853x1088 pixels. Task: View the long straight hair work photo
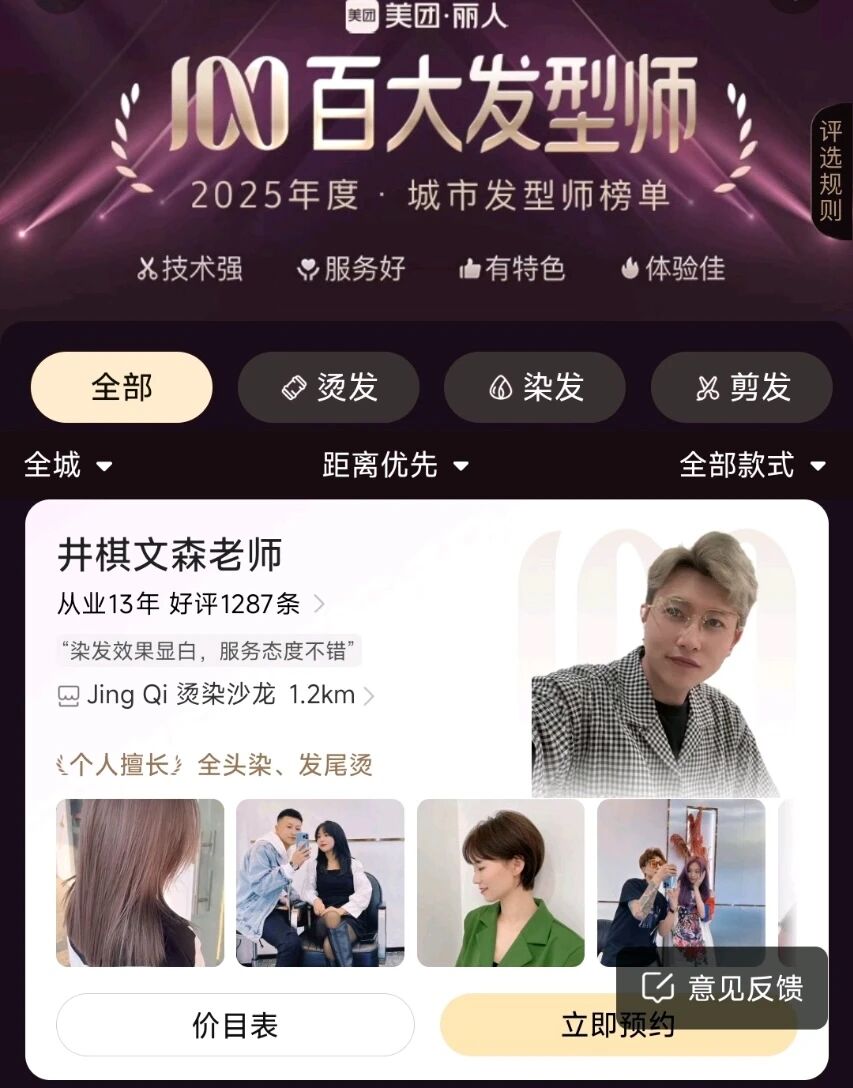[x=140, y=883]
